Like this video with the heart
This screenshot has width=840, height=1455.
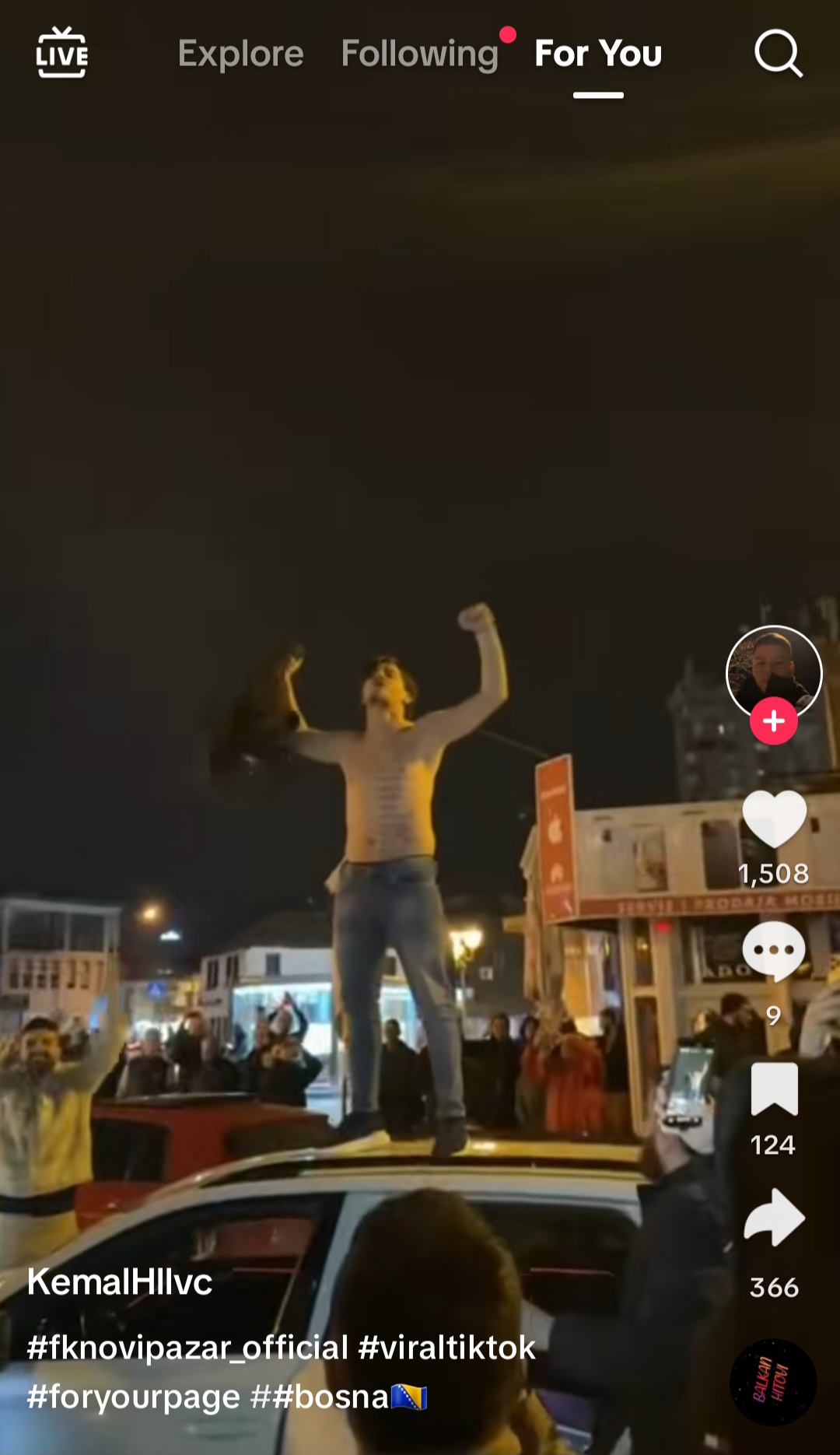point(774,819)
